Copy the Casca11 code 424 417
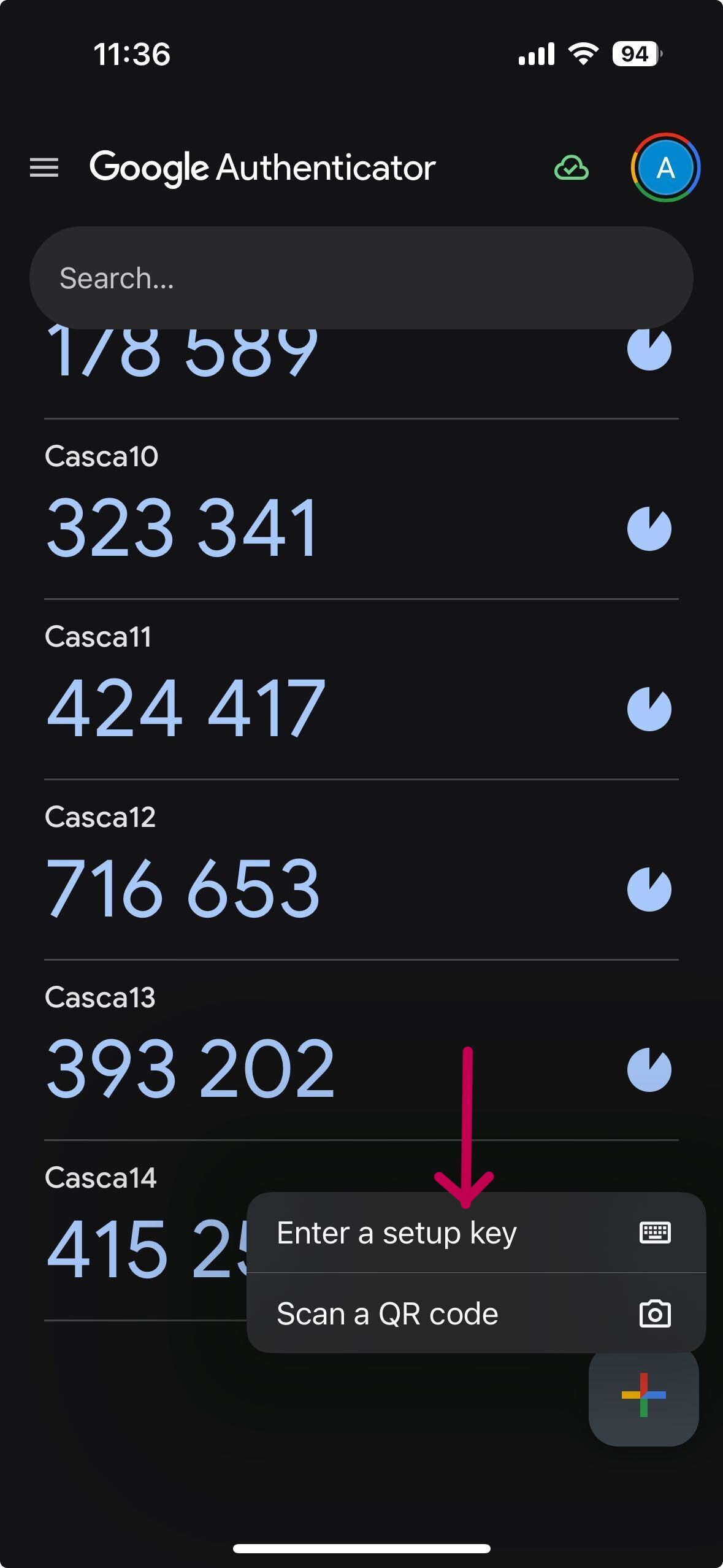Screen dimensions: 723x1568 [186, 707]
